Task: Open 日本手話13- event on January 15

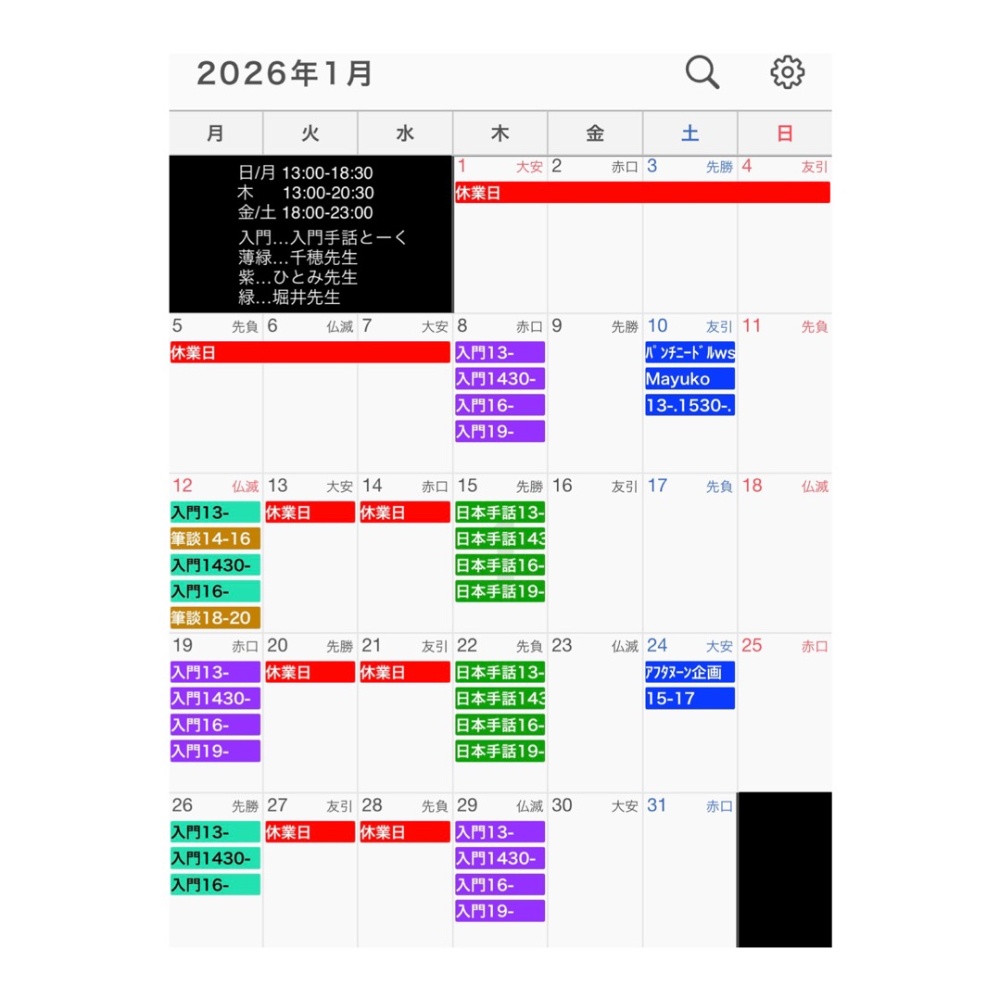Action: coord(499,512)
